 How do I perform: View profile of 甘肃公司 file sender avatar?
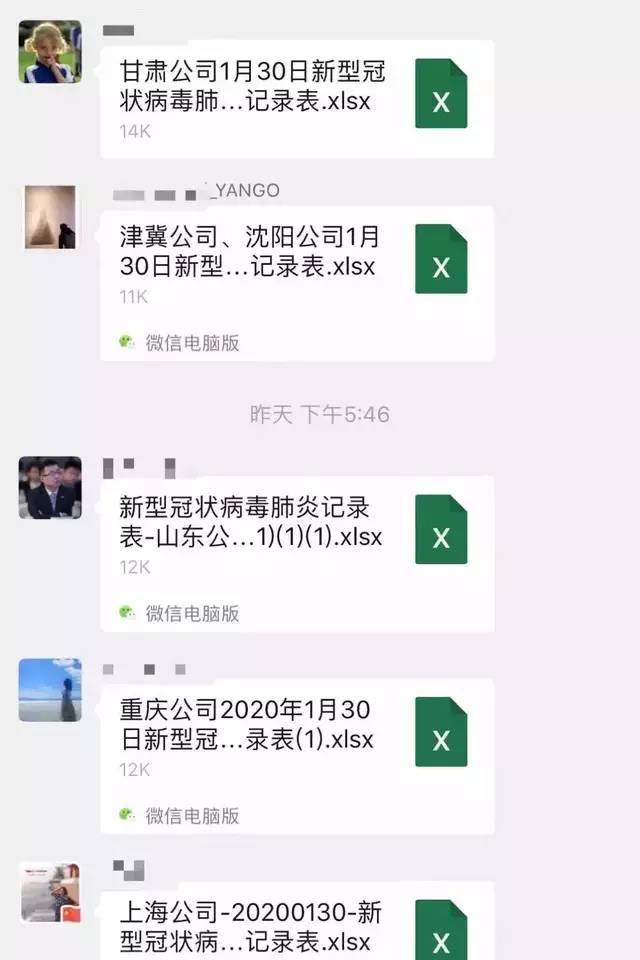50,51
